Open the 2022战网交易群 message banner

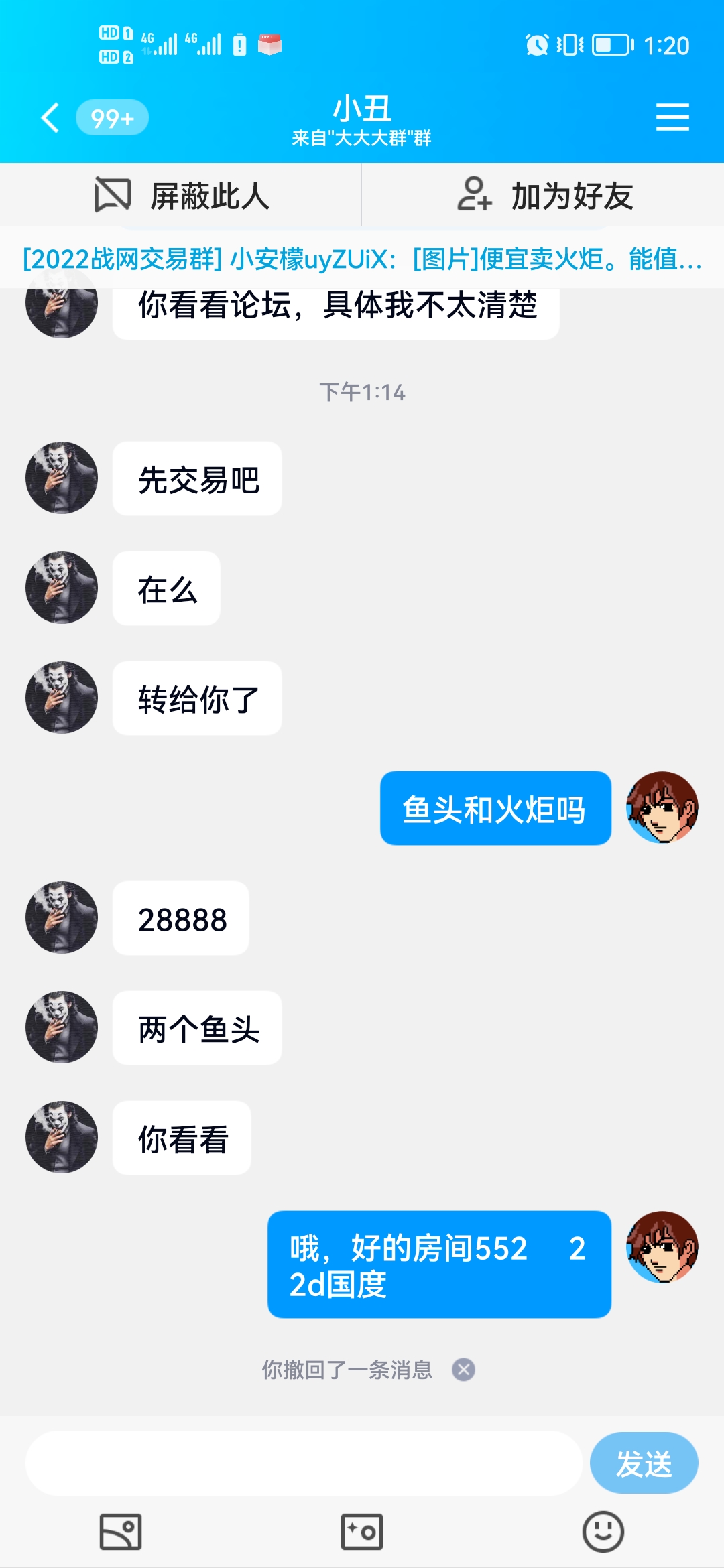pyautogui.click(x=362, y=259)
